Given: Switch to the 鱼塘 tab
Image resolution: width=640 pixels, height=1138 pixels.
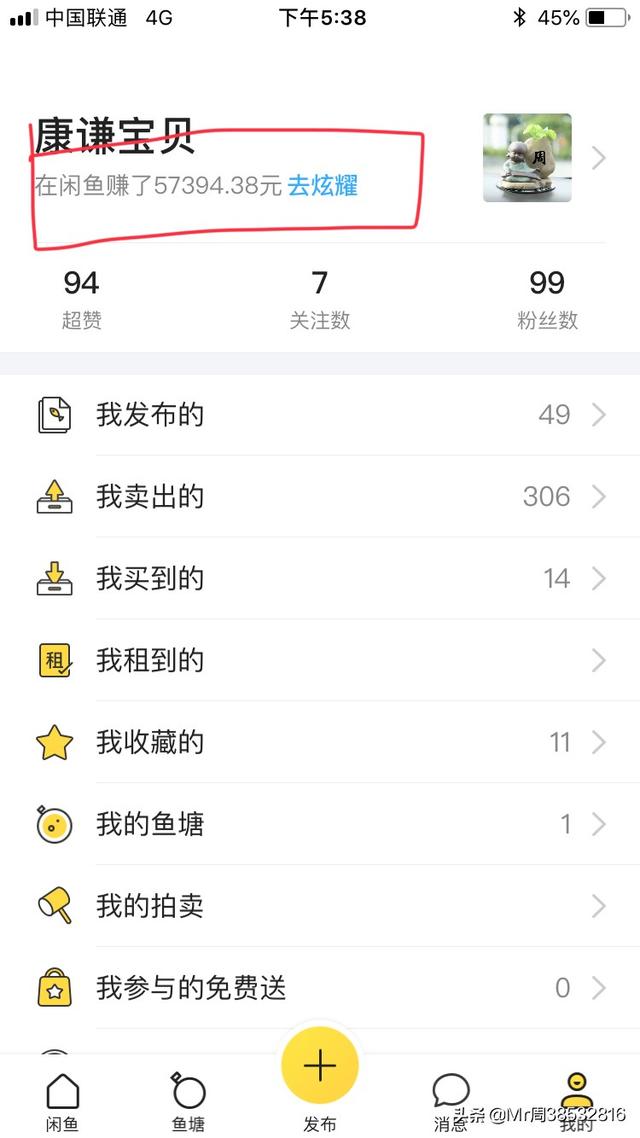Looking at the screenshot, I should [188, 1100].
